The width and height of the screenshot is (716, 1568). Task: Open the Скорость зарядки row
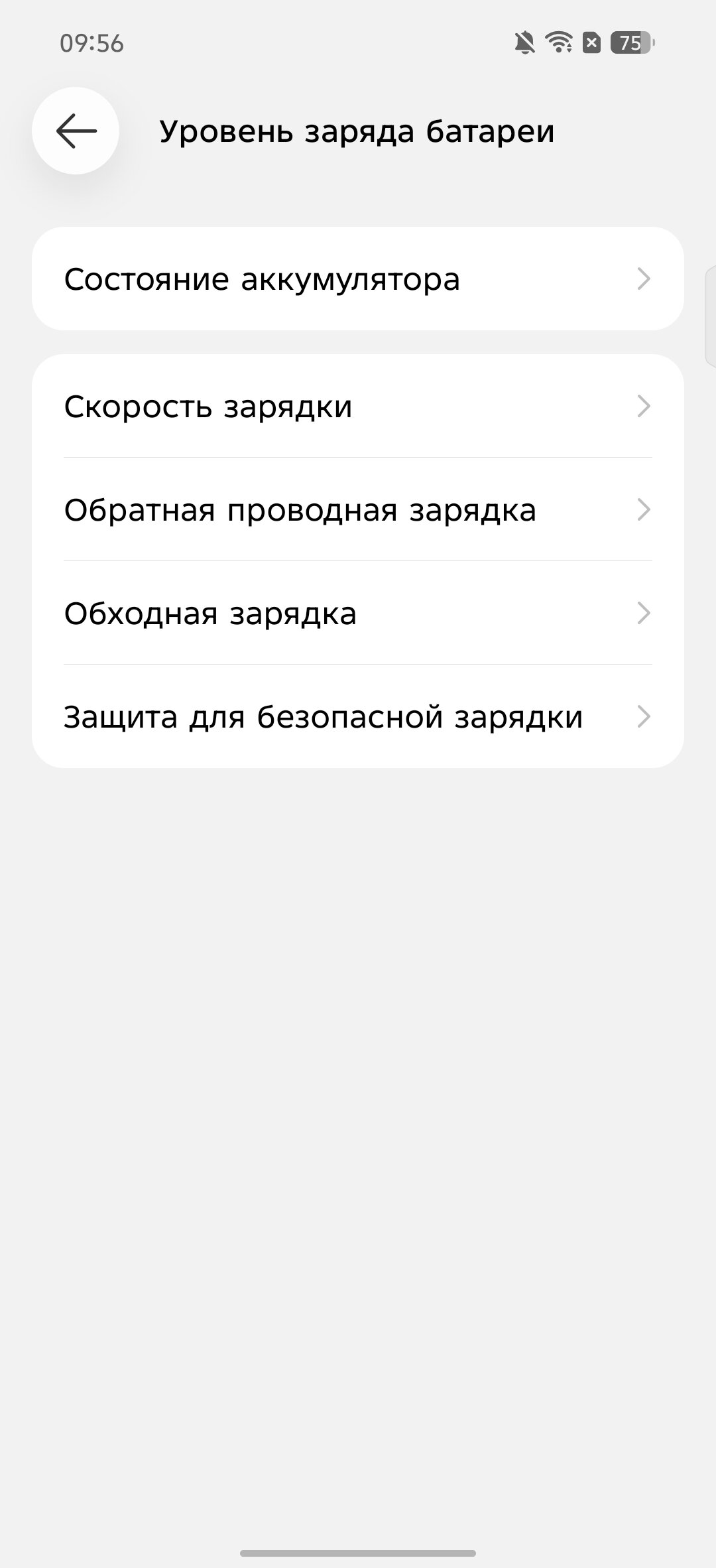point(357,406)
